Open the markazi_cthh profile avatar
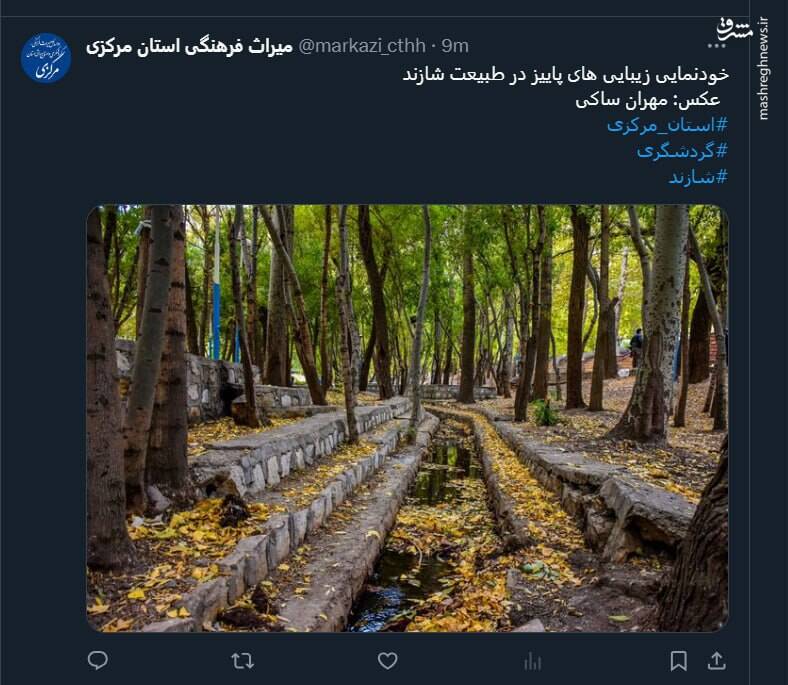788x685 pixels. coord(46,58)
